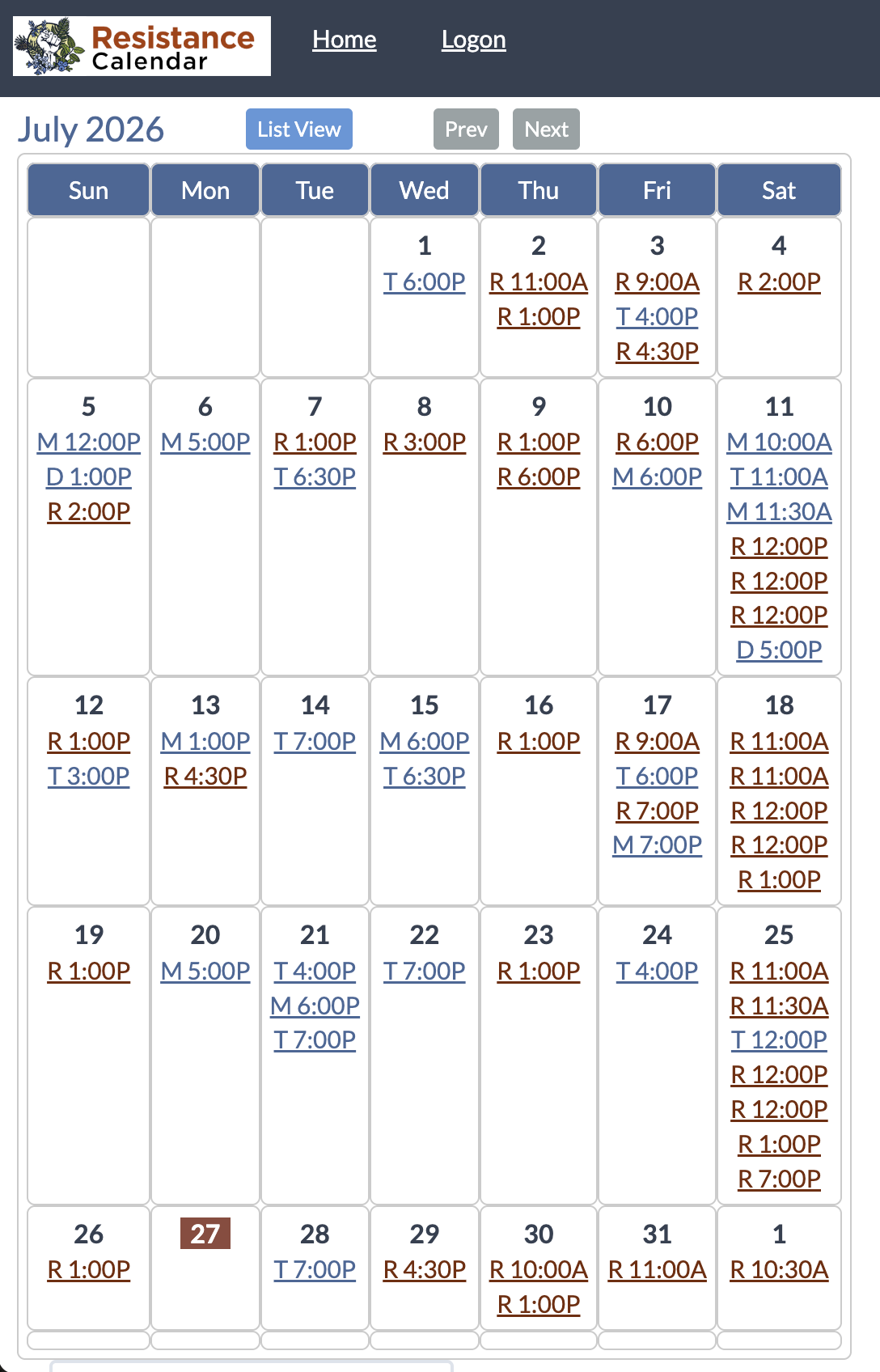
Task: Open R 2:00P event on July 4
Action: click(x=780, y=282)
